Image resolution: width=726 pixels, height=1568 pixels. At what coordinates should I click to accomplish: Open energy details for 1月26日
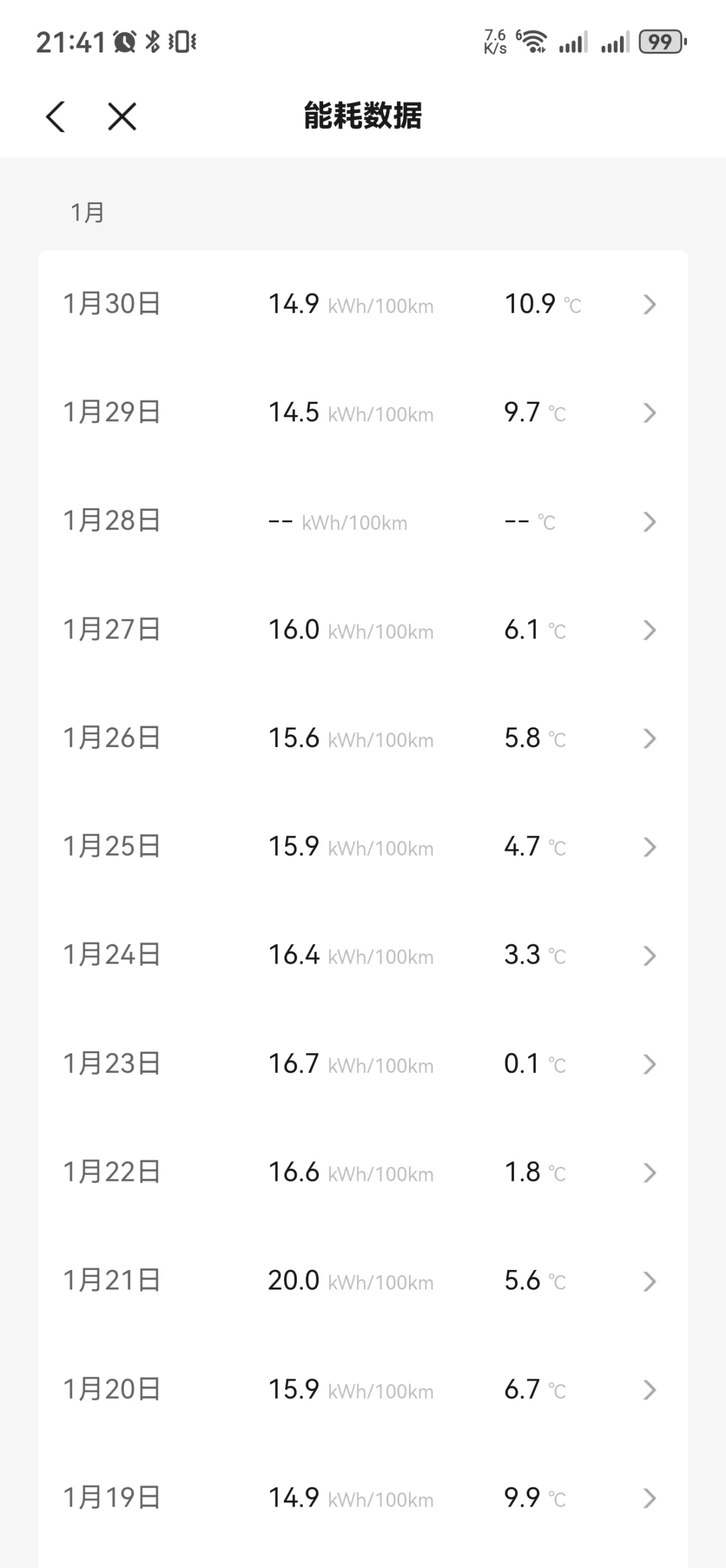click(363, 738)
